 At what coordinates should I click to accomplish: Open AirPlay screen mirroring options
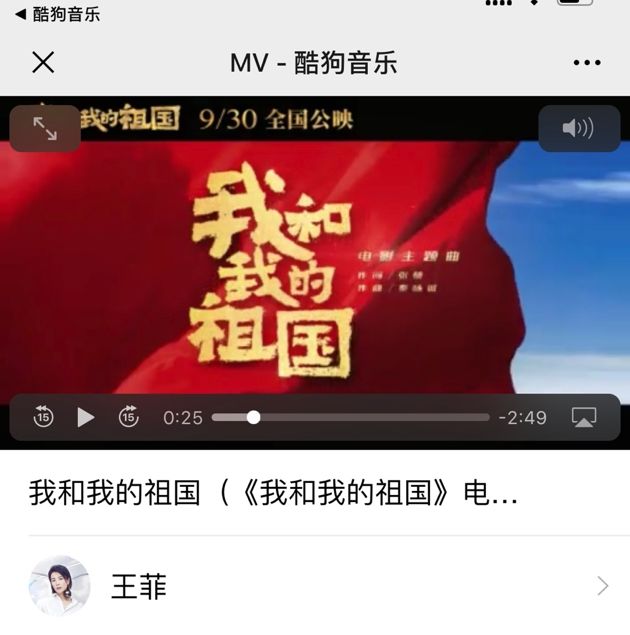[584, 417]
